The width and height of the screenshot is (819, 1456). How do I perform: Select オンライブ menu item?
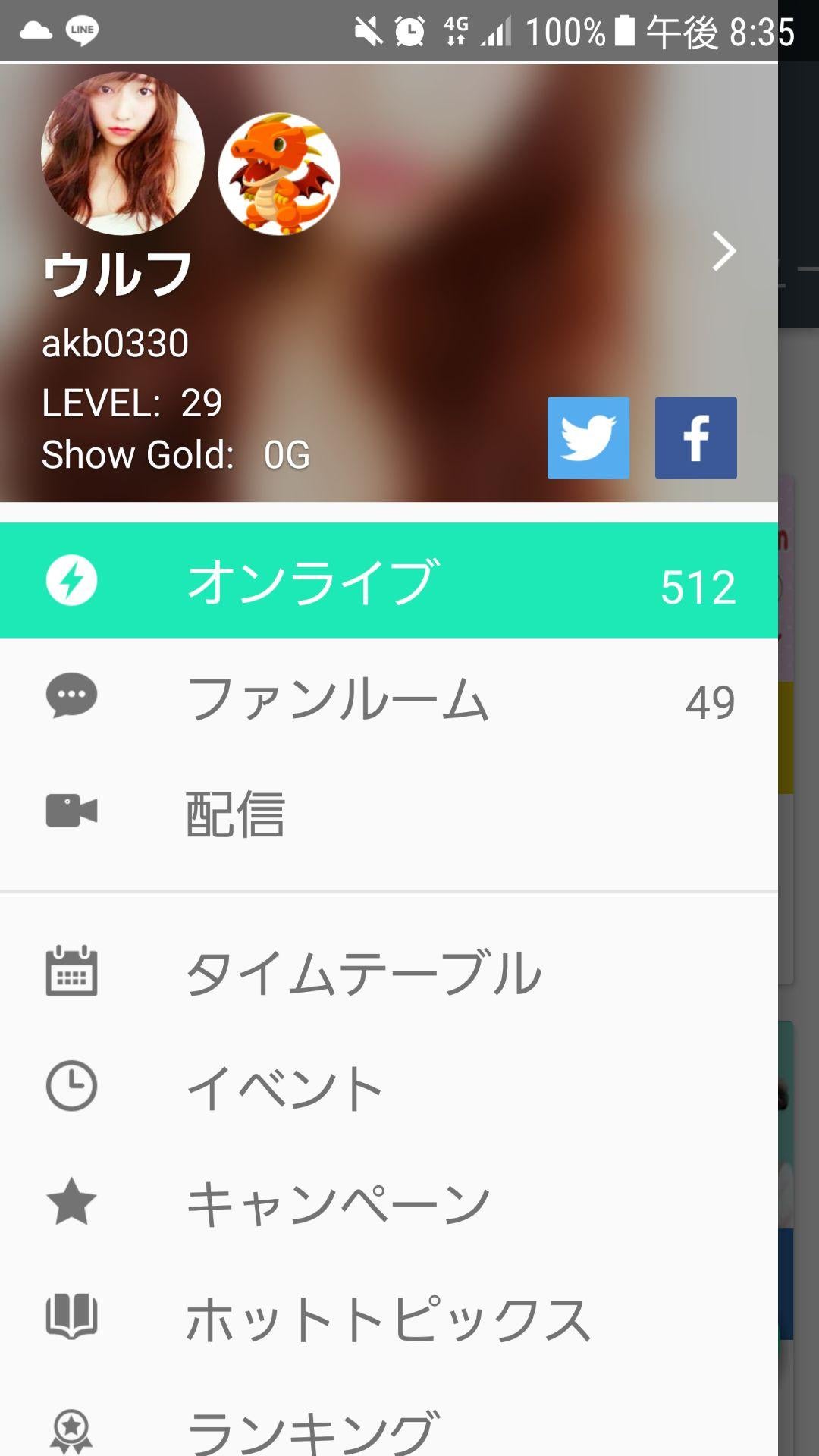(388, 581)
